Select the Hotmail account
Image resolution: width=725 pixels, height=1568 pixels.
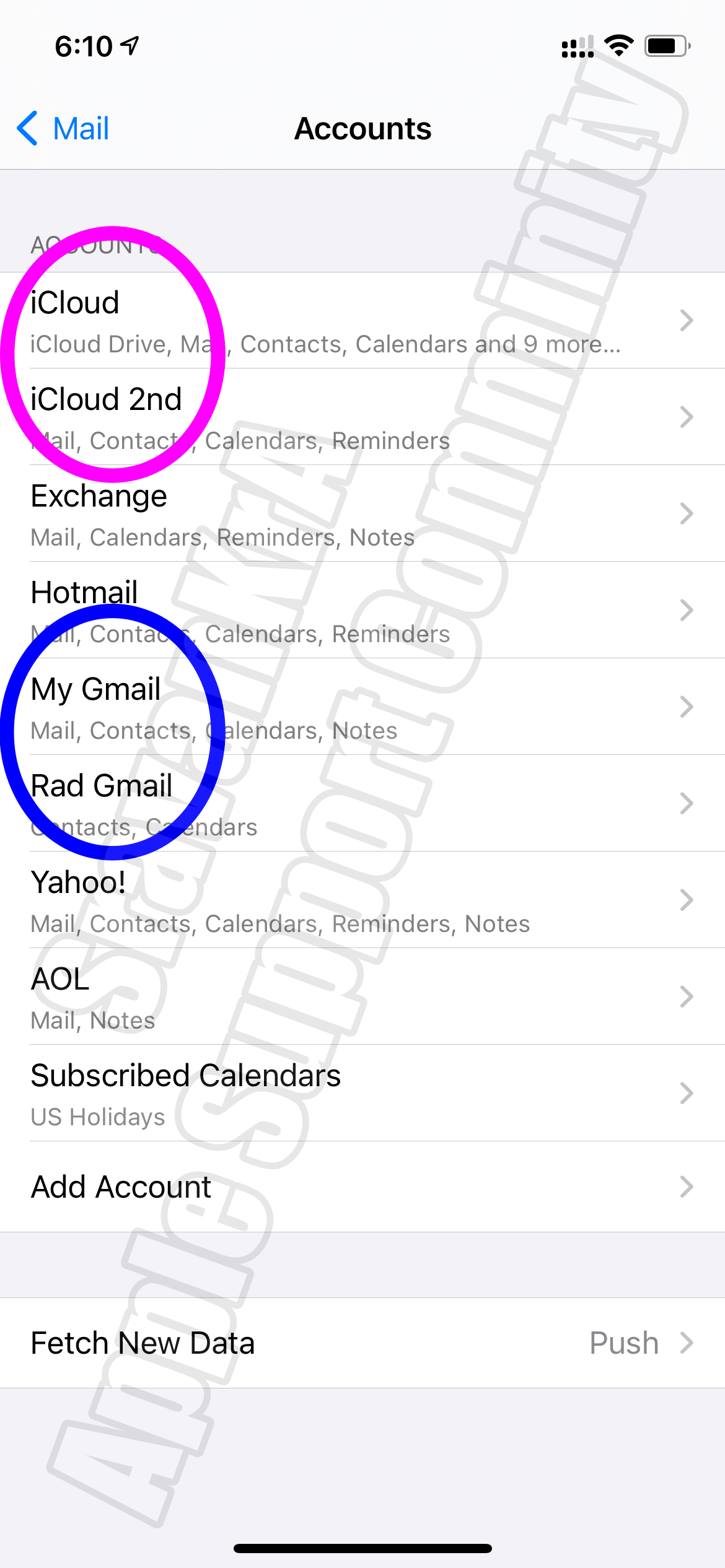(x=362, y=610)
